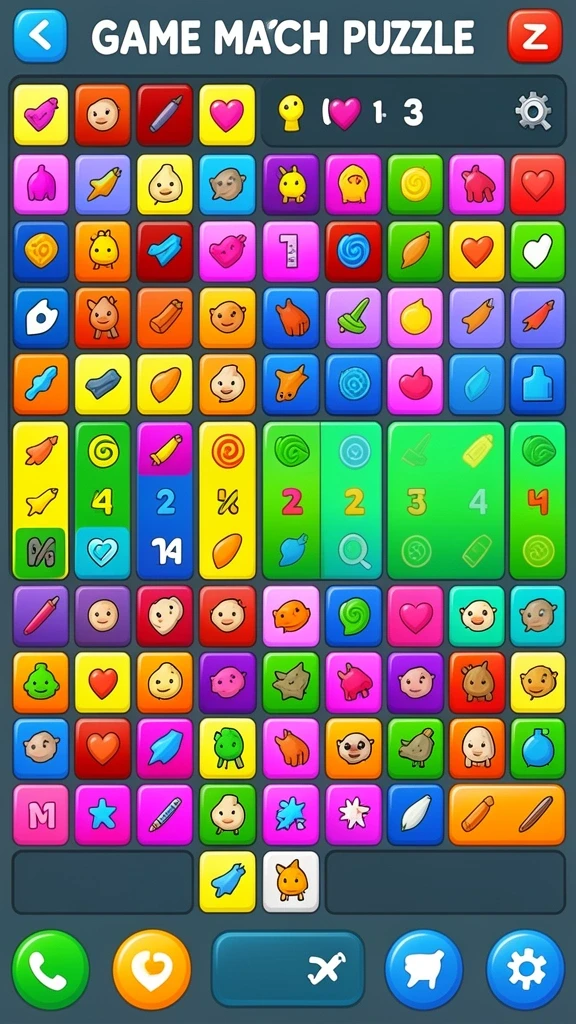
Task: Select the green tile with white heart
Action: (x=537, y=251)
